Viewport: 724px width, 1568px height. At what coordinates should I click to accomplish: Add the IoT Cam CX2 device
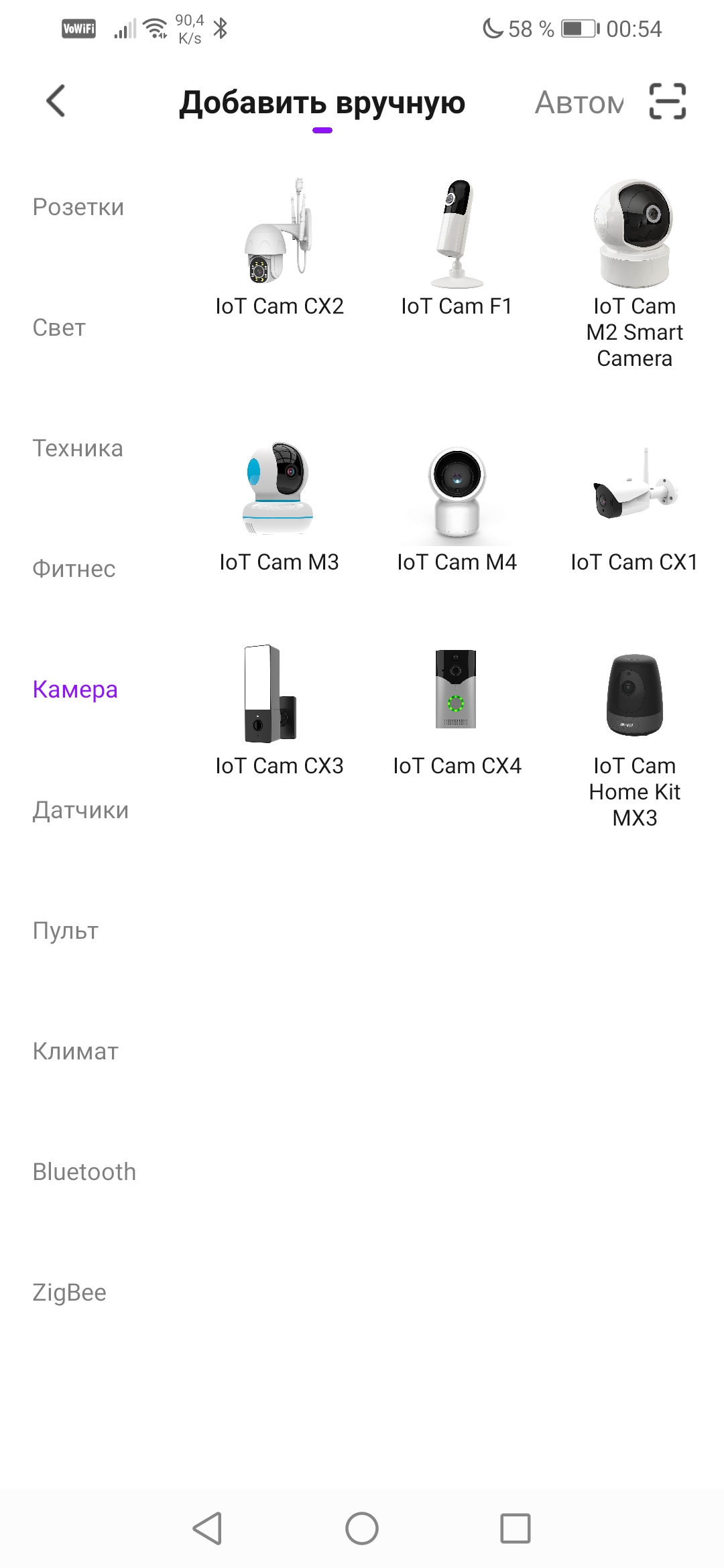[279, 248]
